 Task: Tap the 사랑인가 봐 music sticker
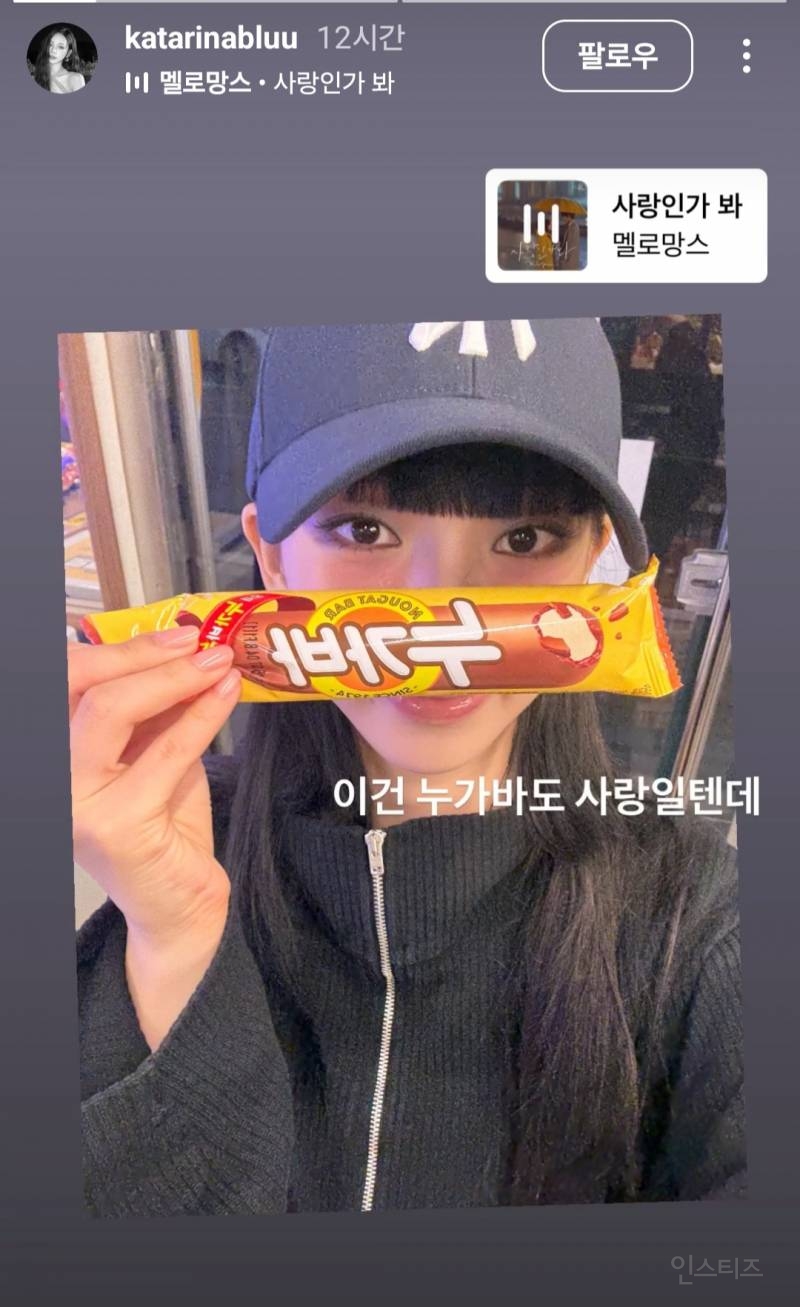(626, 225)
